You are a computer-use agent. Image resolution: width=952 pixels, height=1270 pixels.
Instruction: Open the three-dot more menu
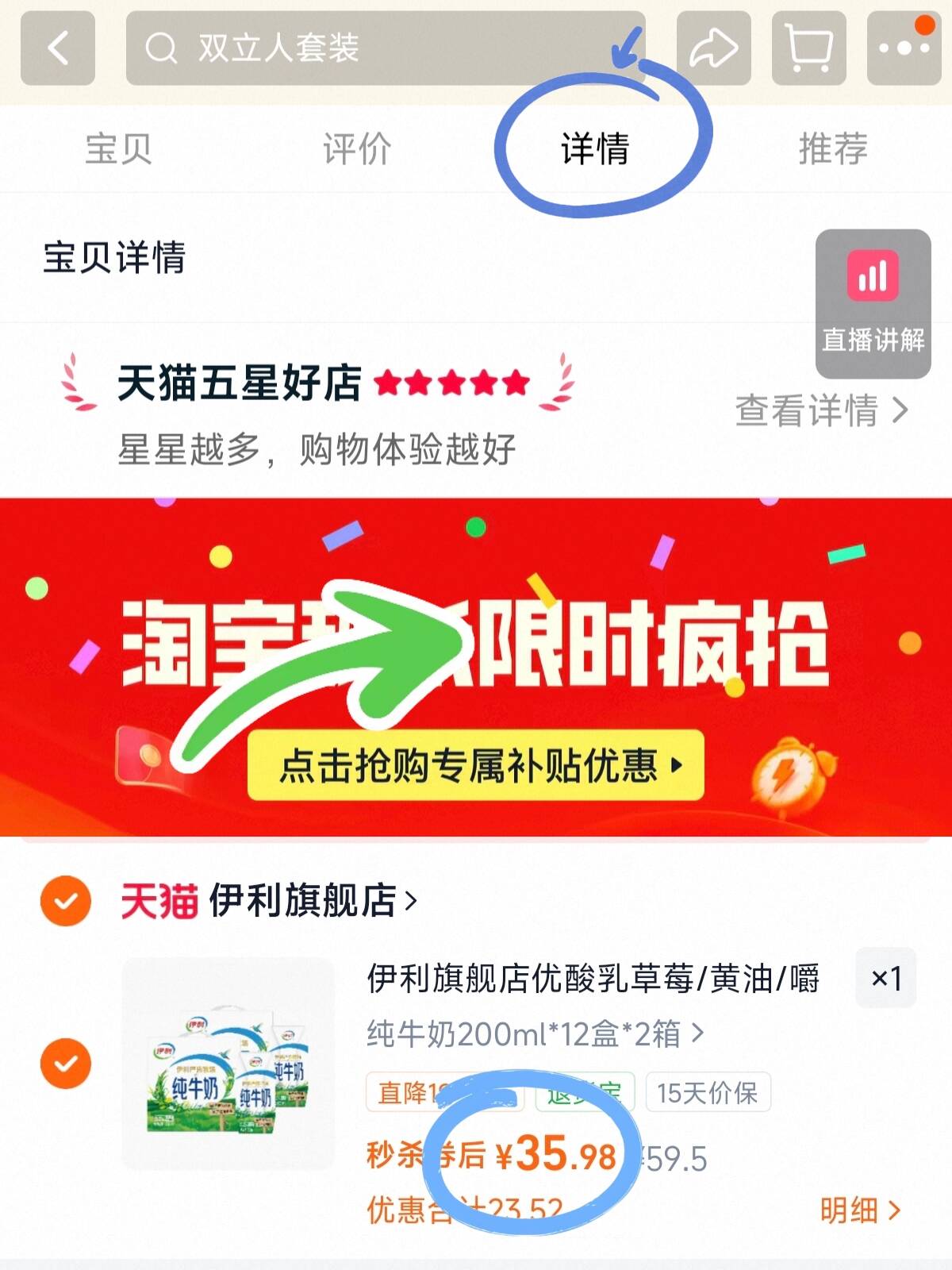(x=904, y=48)
